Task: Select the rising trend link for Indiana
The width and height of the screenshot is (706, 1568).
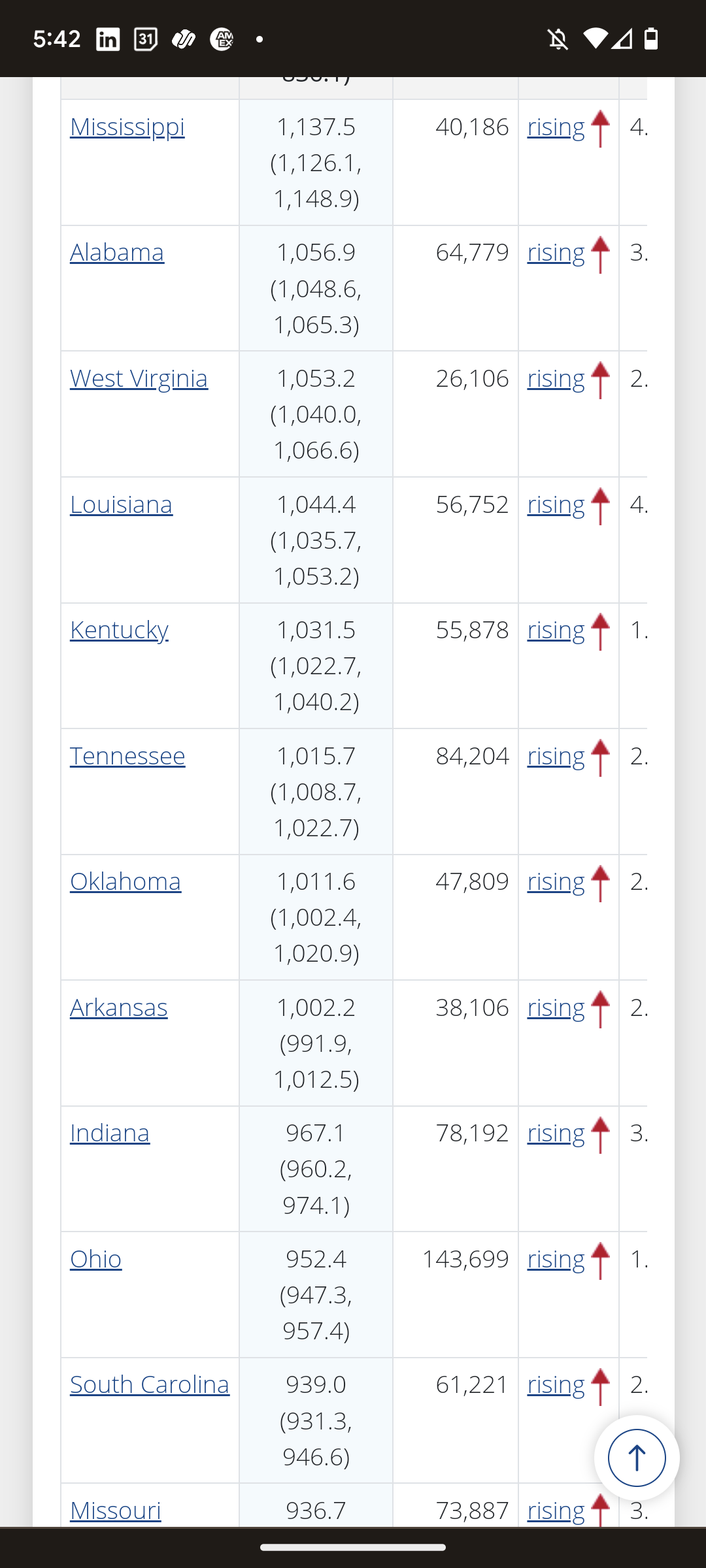Action: (556, 1133)
